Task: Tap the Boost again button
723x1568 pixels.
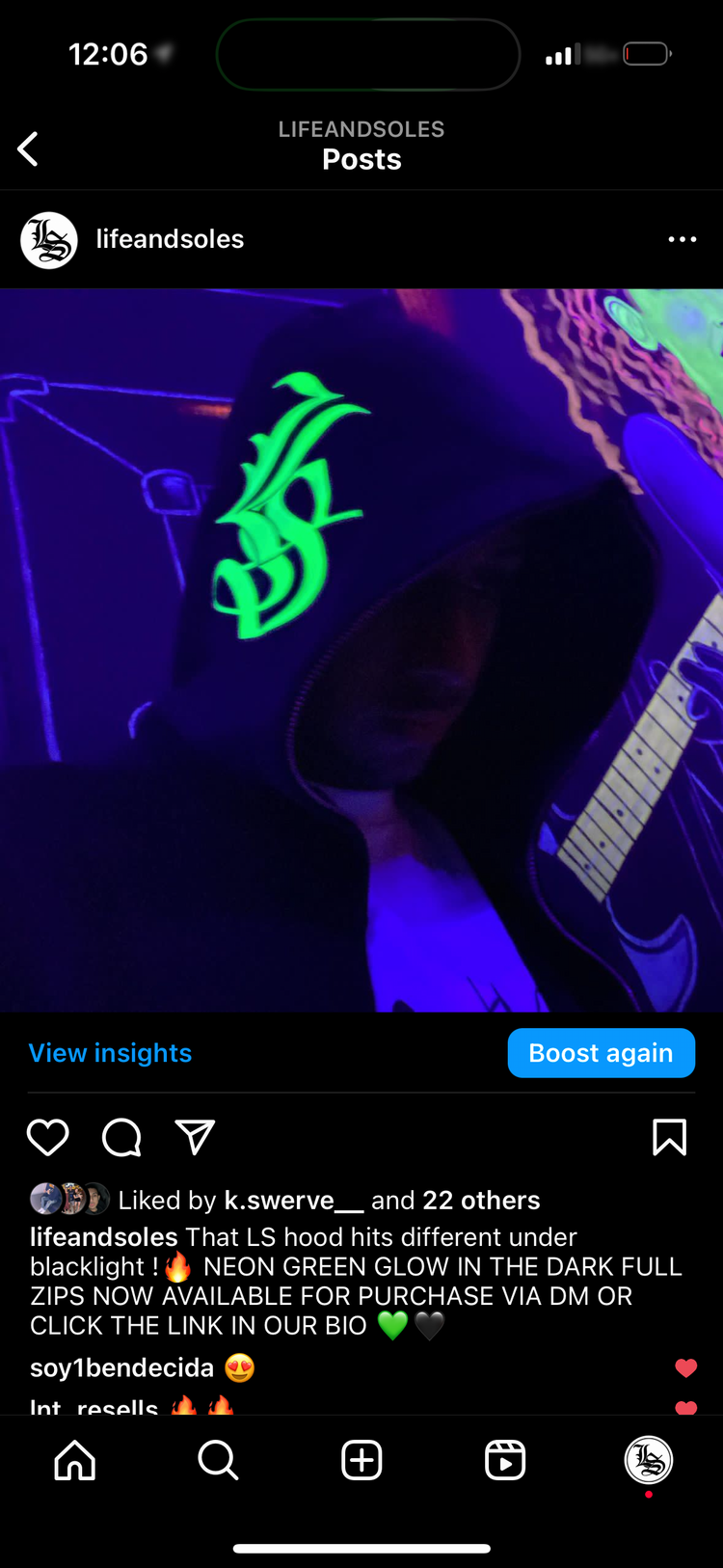Action: tap(601, 1053)
